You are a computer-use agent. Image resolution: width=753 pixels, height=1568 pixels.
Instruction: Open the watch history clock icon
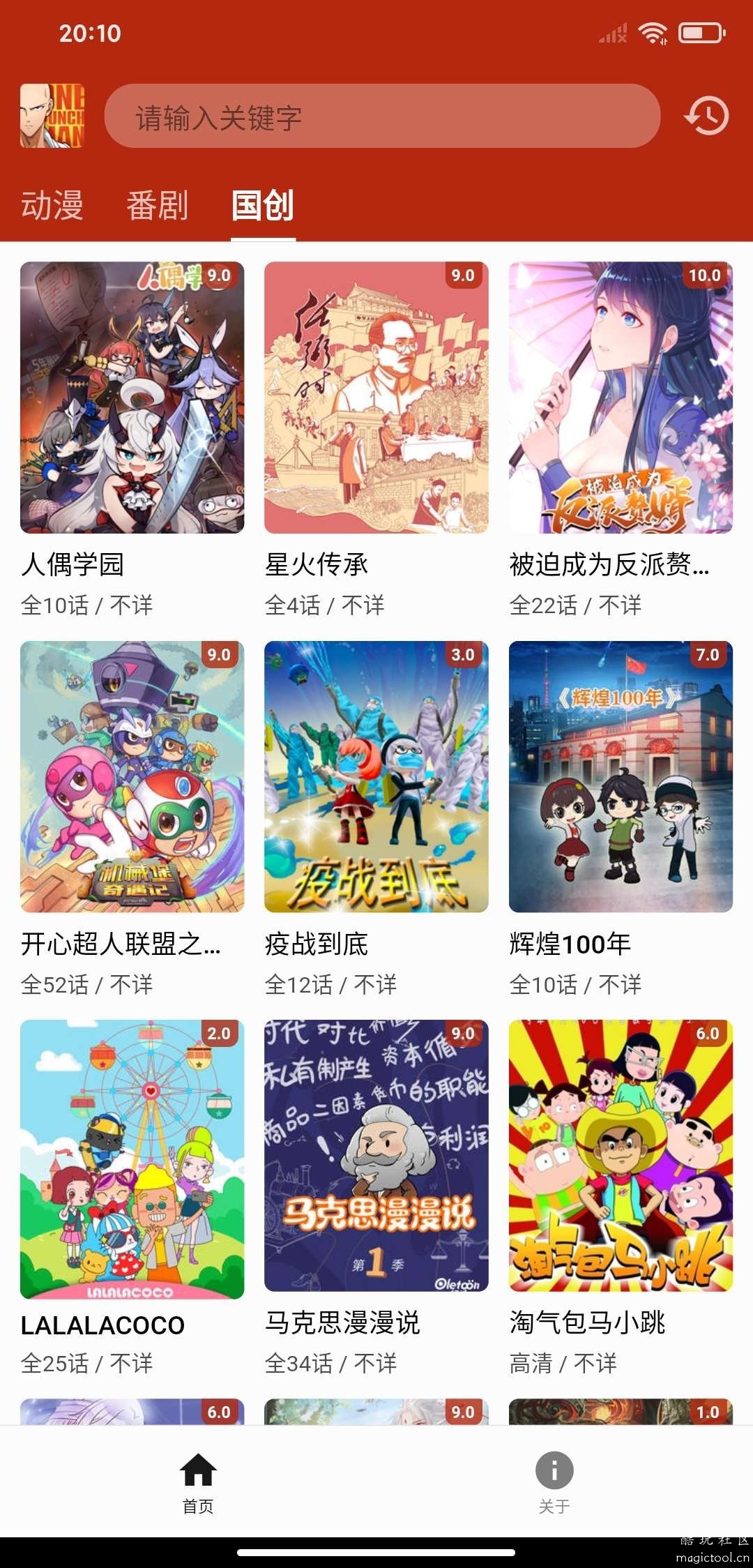tap(706, 116)
